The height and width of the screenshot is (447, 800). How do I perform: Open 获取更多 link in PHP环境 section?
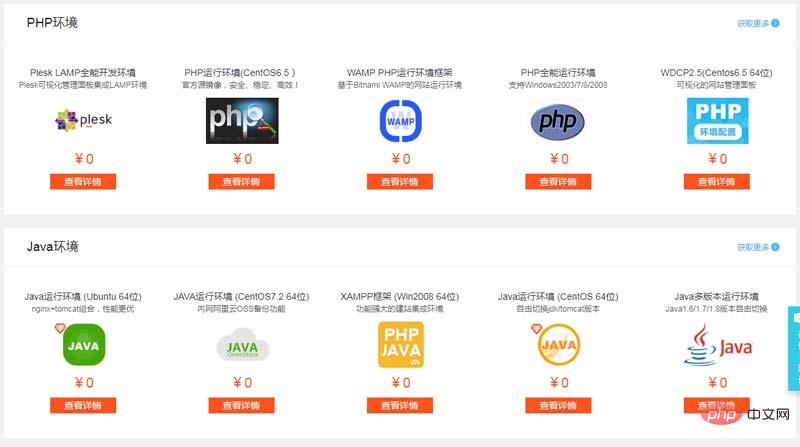coord(757,22)
